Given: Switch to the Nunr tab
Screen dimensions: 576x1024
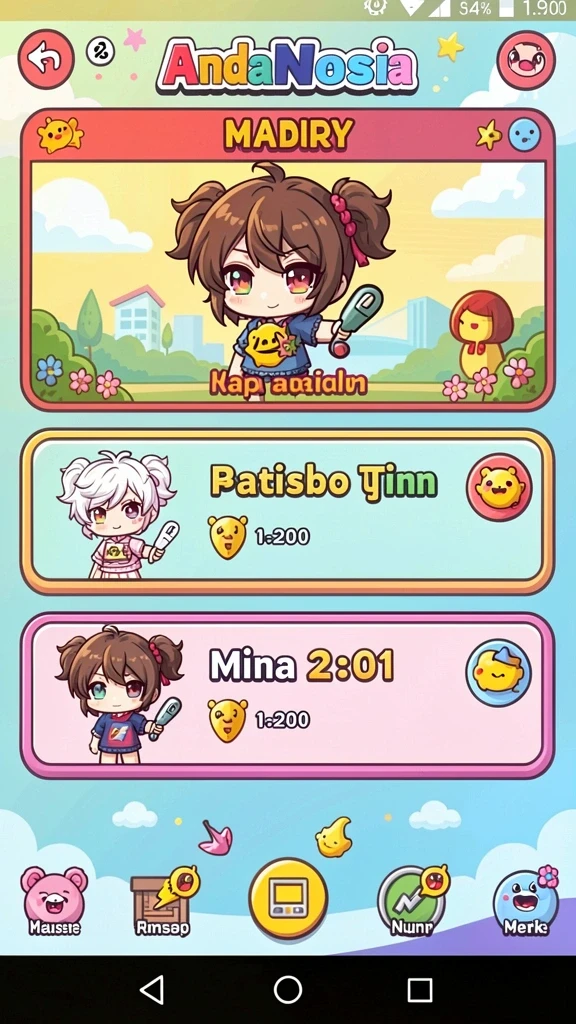Looking at the screenshot, I should coord(413,901).
